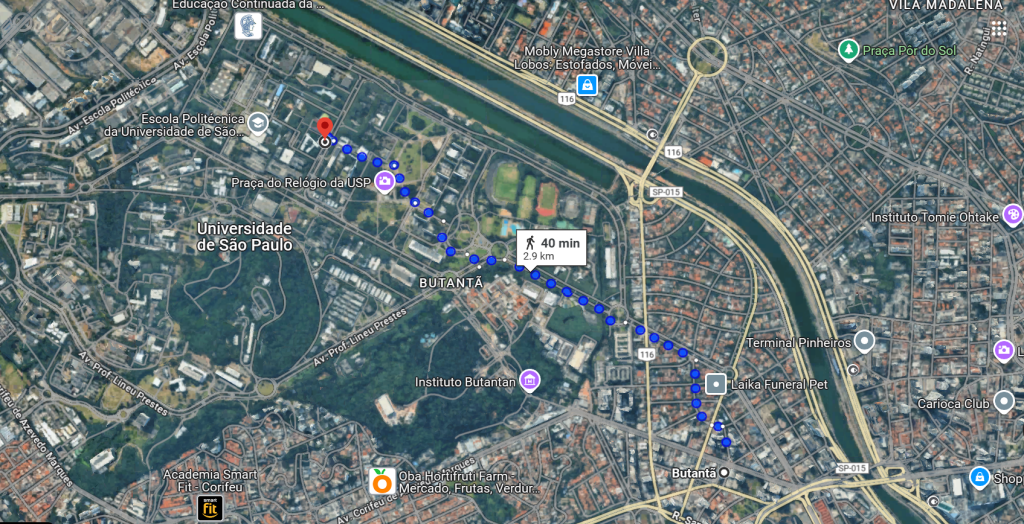
Task: Tap the 40 min walking route label
Action: [550, 248]
